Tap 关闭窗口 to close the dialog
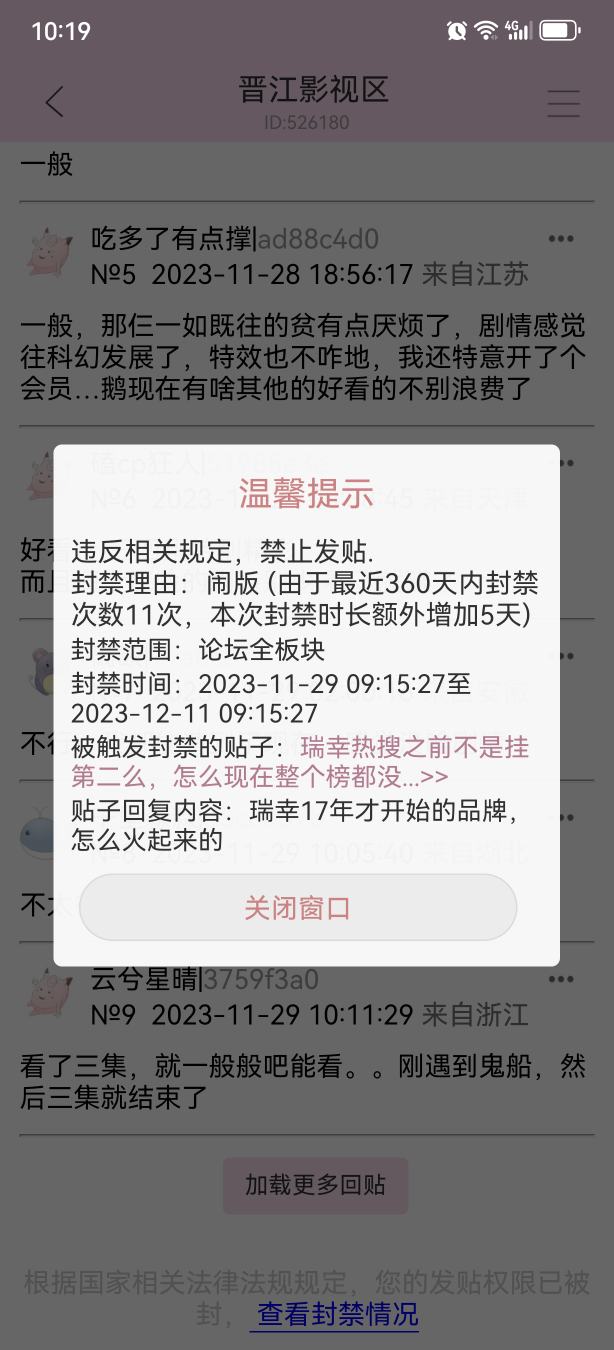Image resolution: width=614 pixels, height=1350 pixels. [x=298, y=907]
